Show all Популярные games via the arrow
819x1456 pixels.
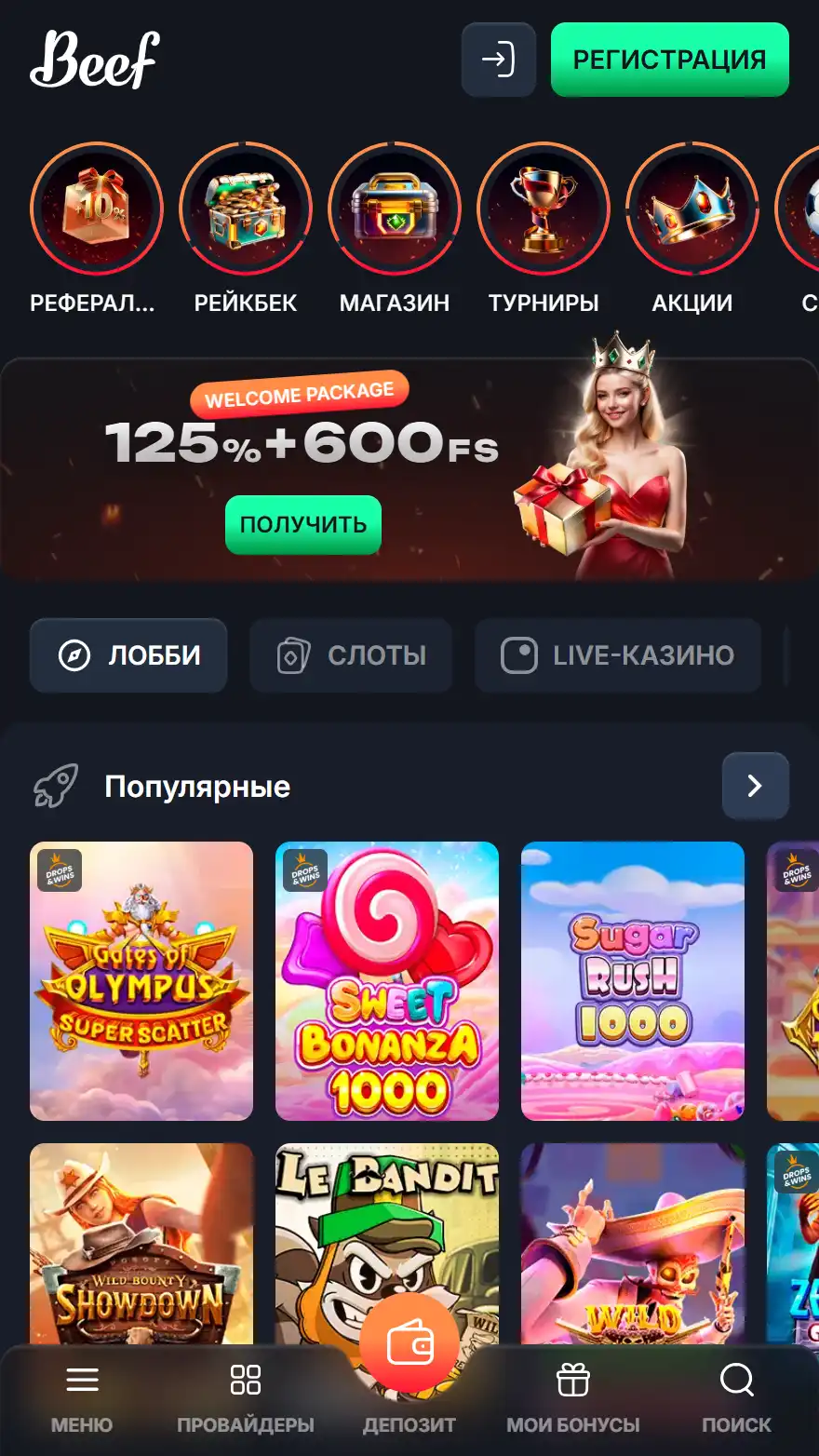pos(755,786)
